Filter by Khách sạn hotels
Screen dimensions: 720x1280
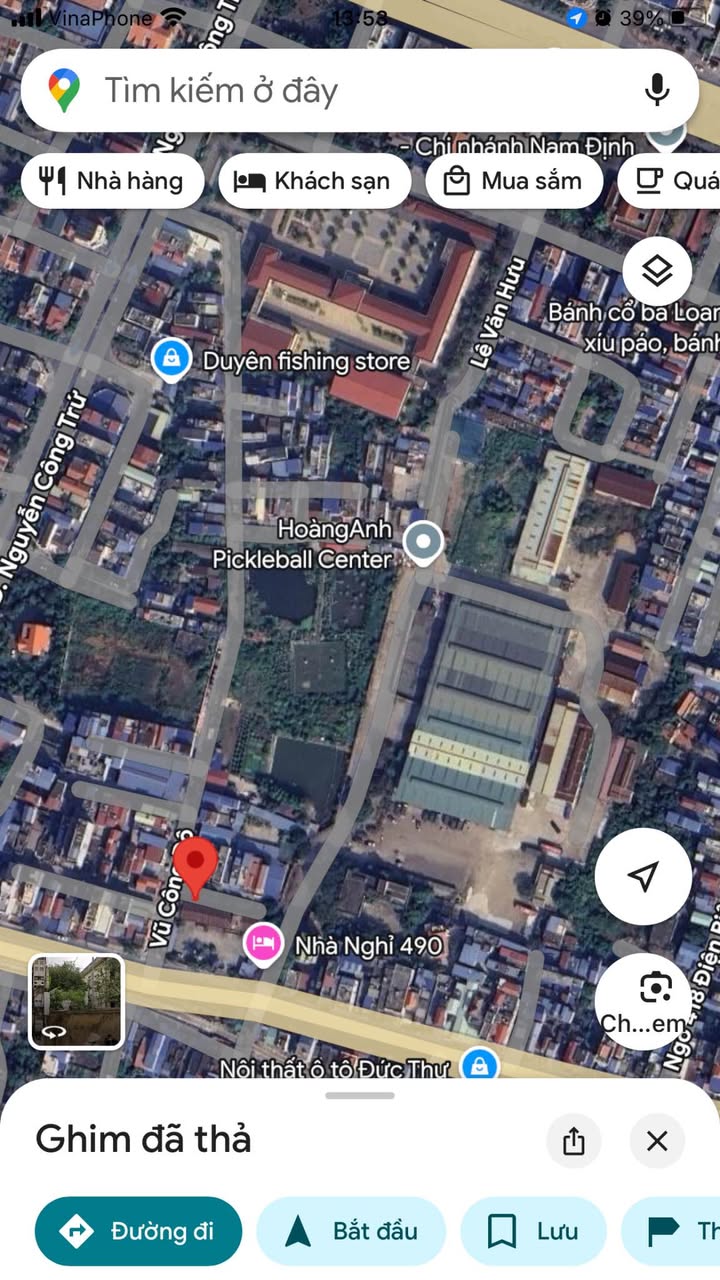(315, 181)
